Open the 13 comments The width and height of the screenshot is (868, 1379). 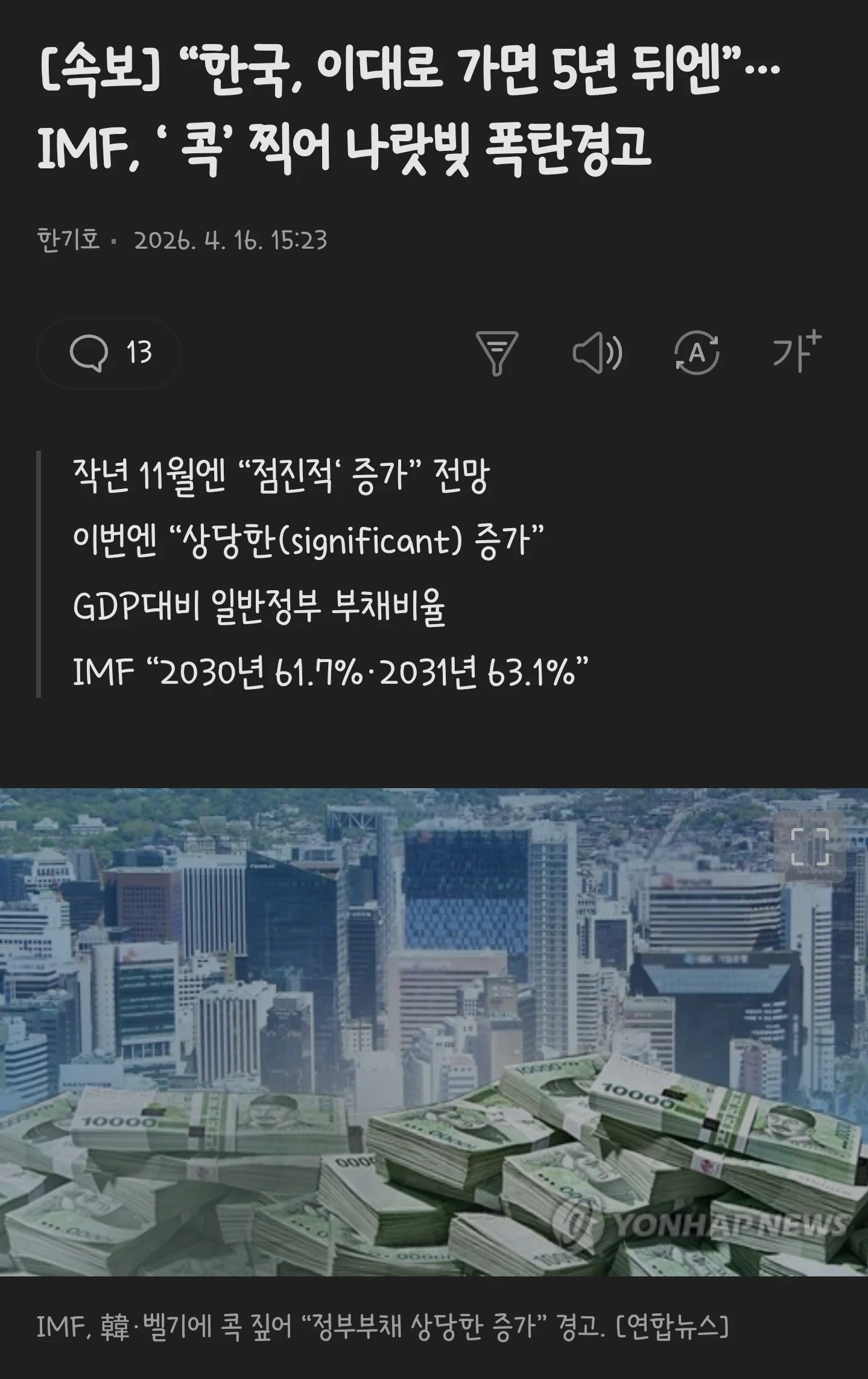[109, 353]
